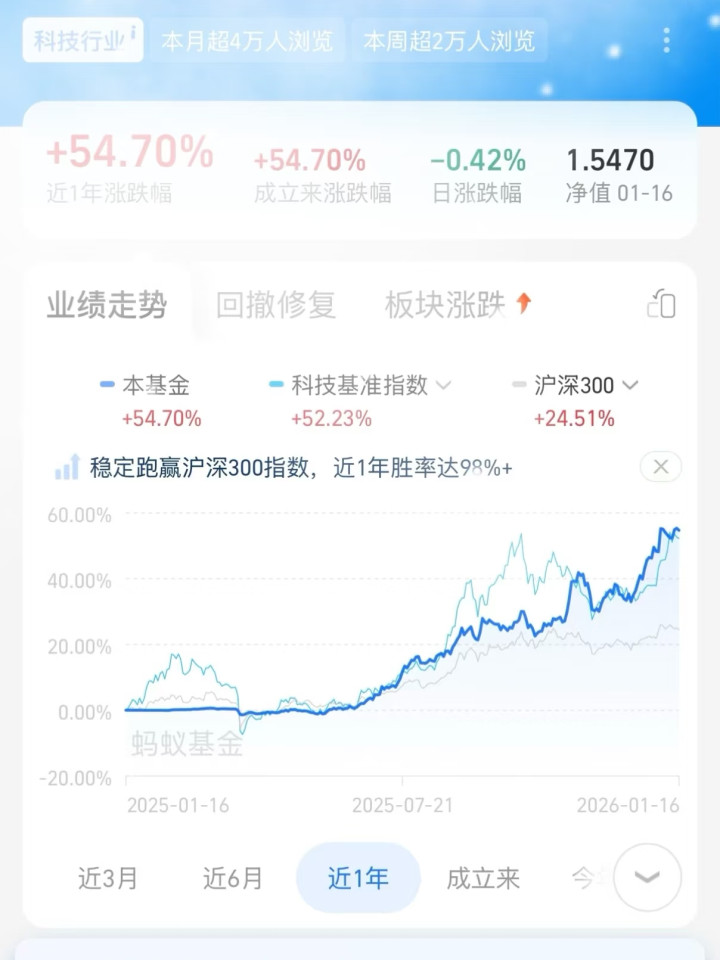Screen dimensions: 720x960
Task: Tap the 科技行业 tag chip
Action: 83,41
